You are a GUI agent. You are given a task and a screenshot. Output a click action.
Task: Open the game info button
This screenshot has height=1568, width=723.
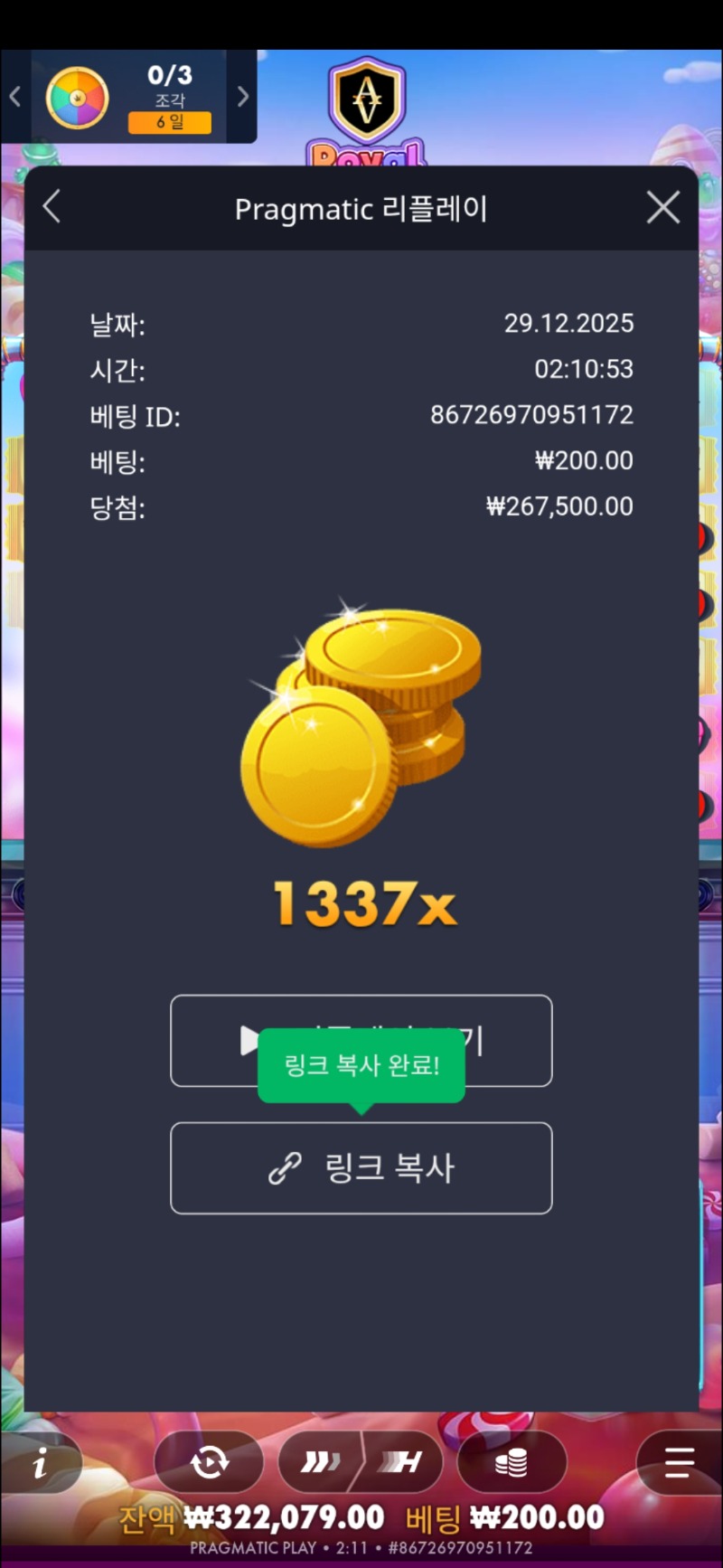click(x=40, y=1462)
